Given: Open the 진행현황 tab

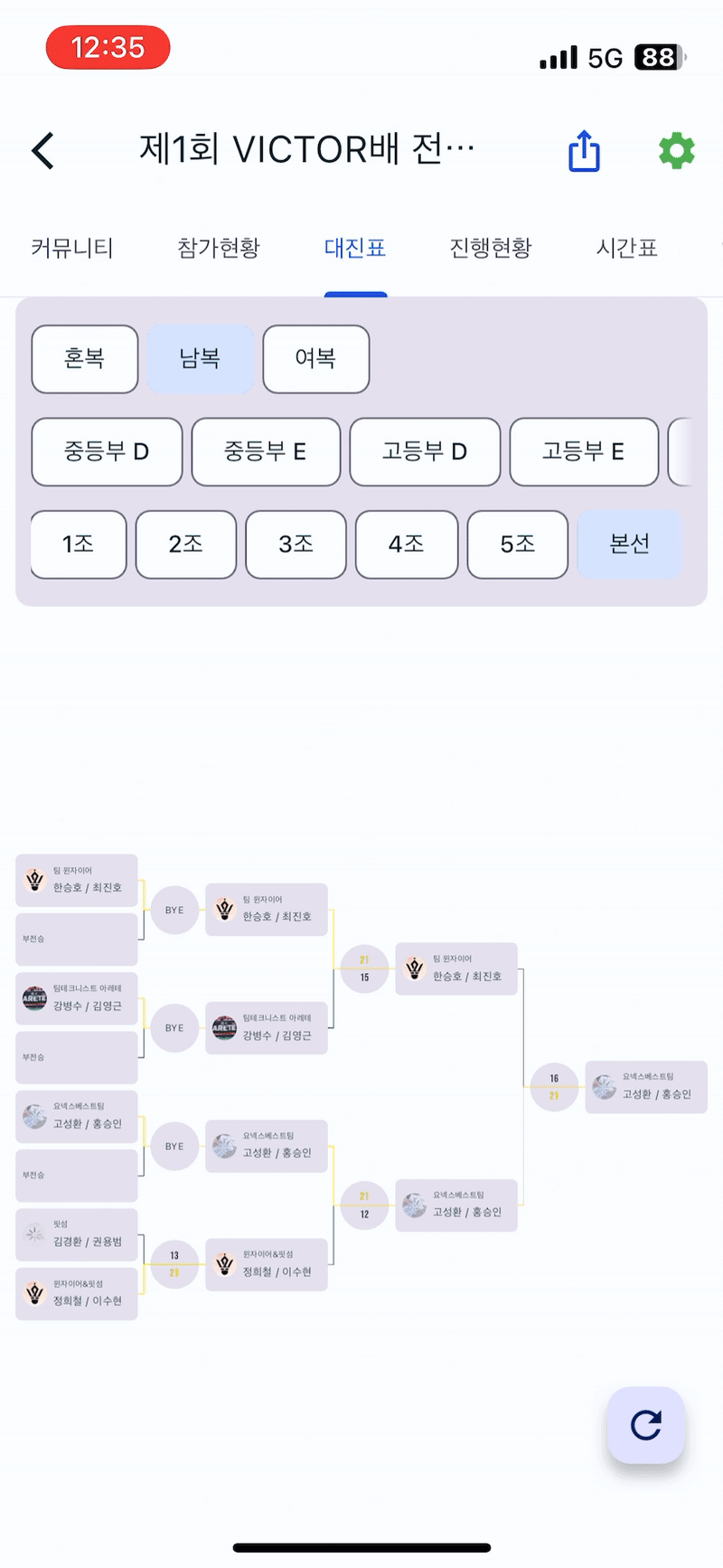Looking at the screenshot, I should [491, 248].
